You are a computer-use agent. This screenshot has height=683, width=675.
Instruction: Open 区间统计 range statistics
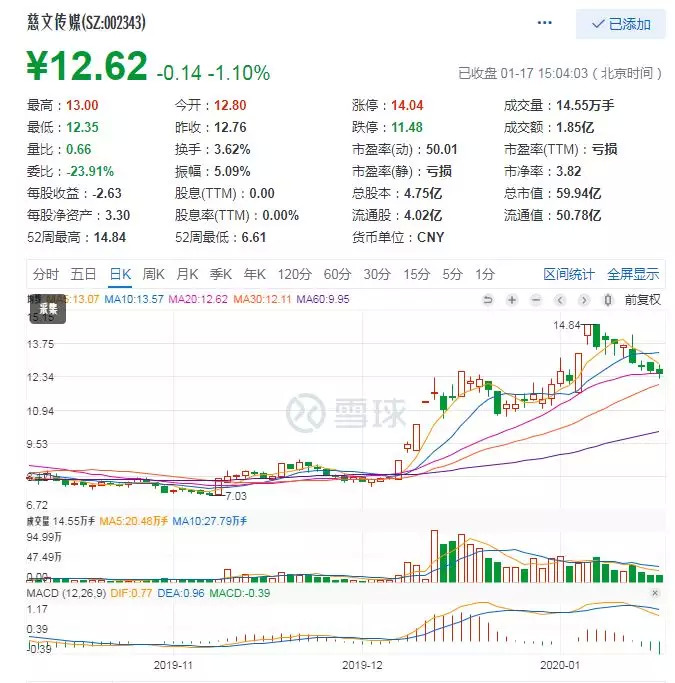click(x=569, y=274)
